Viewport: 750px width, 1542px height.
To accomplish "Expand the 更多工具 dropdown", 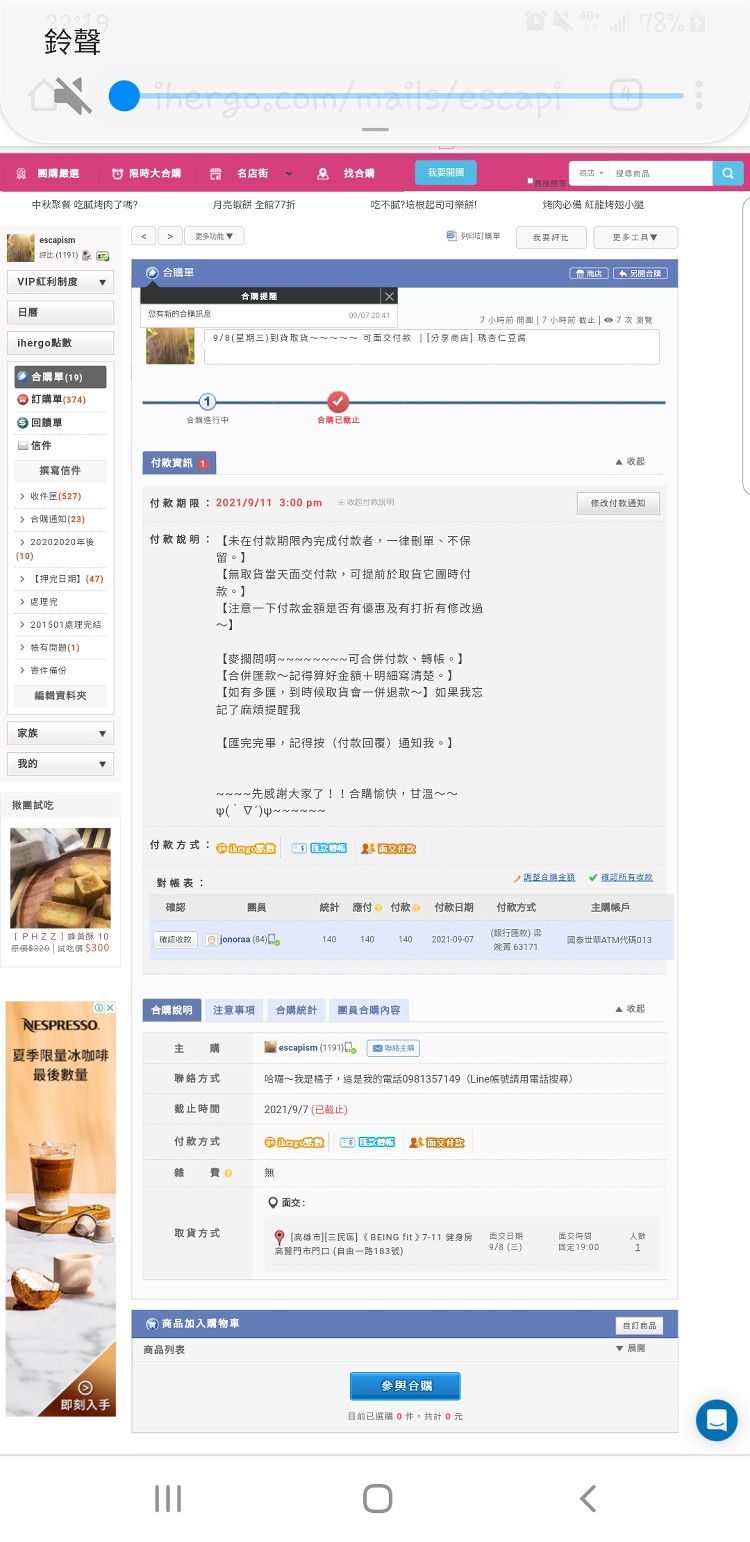I will click(x=635, y=237).
